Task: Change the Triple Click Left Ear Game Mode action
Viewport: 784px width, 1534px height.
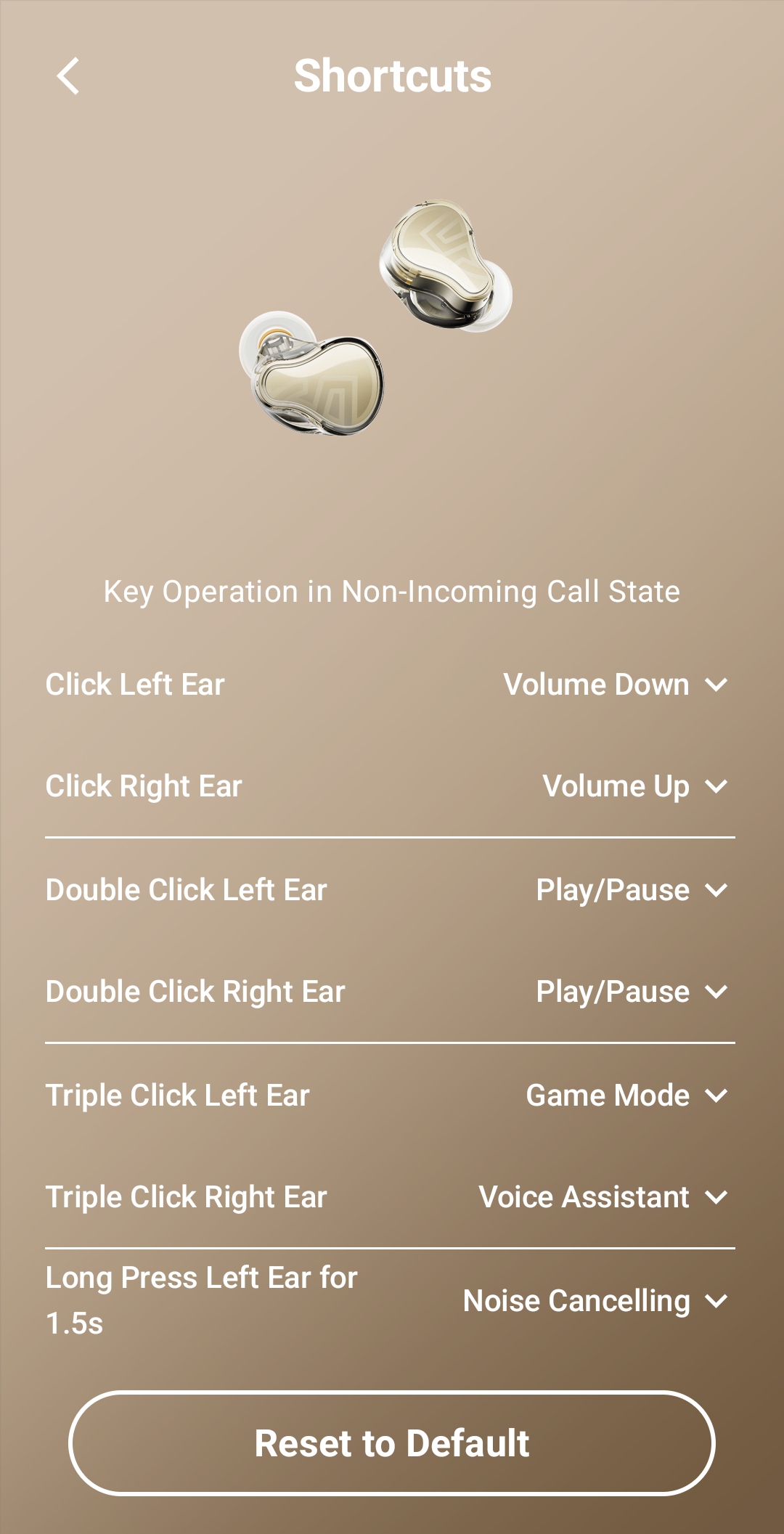Action: click(626, 1096)
